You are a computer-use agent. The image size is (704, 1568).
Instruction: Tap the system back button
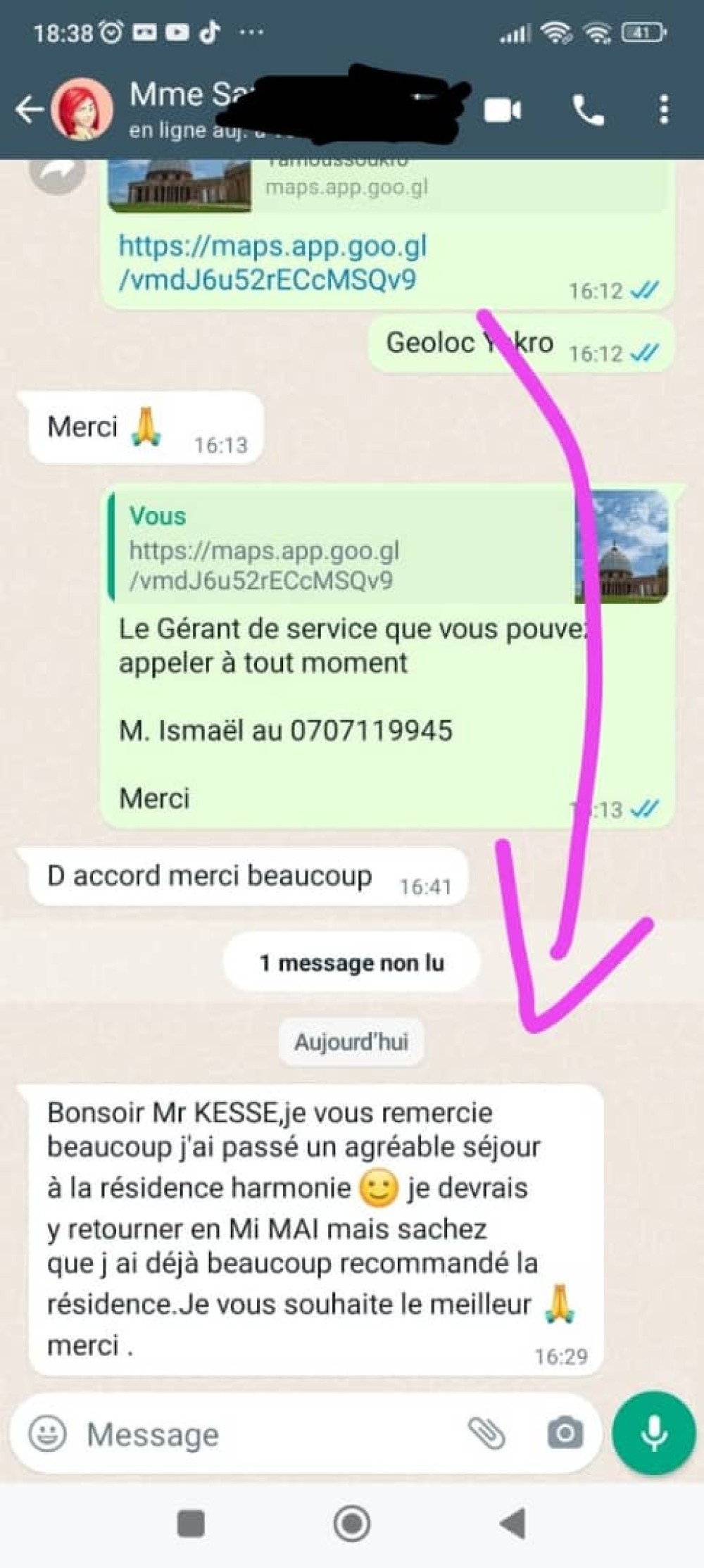tap(513, 1524)
